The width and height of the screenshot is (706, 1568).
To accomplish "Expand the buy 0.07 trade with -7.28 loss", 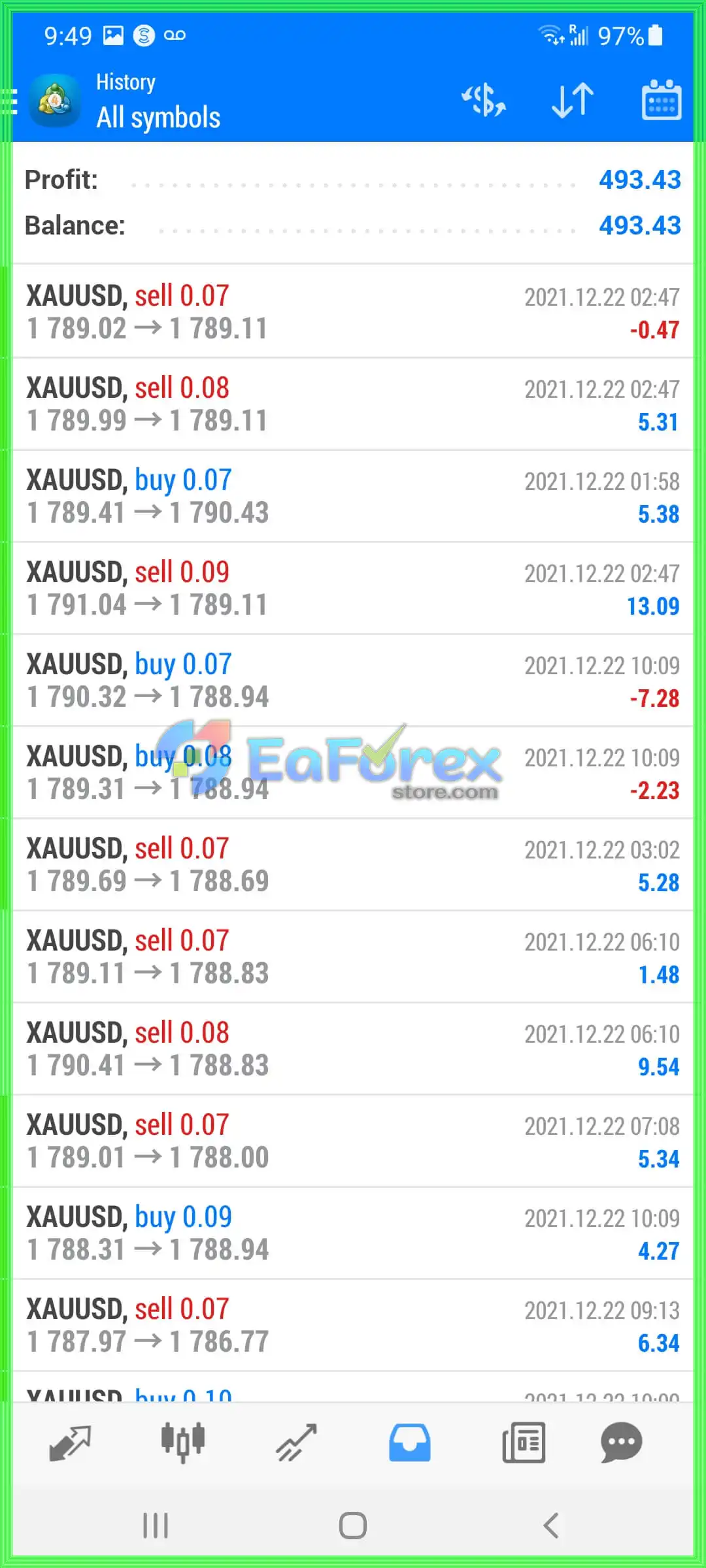I will click(353, 680).
